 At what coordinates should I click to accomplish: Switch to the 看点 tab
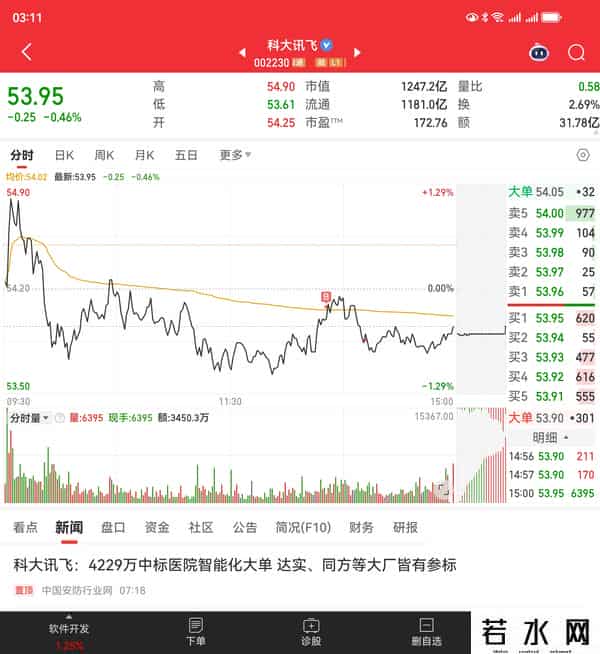point(25,527)
